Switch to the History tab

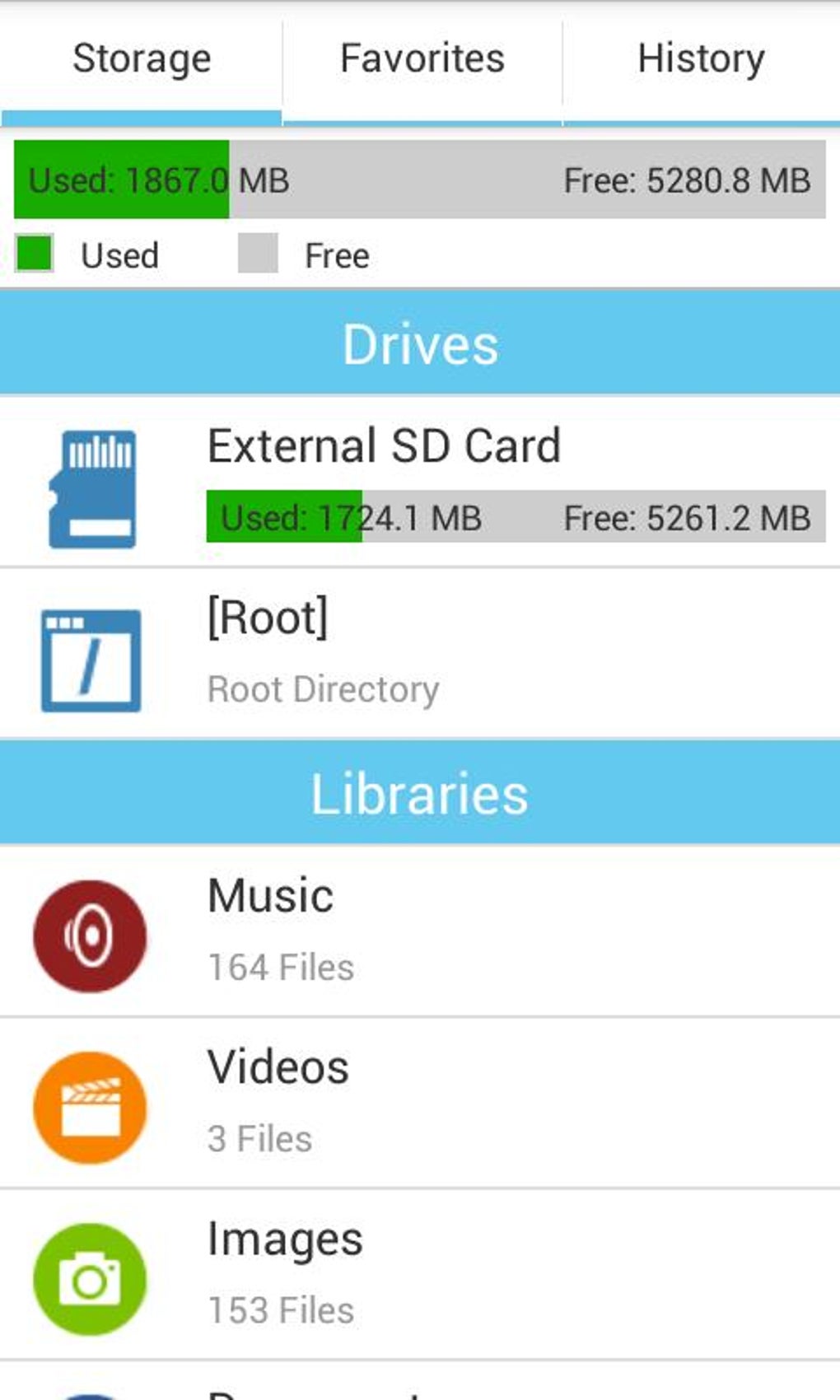tap(701, 59)
